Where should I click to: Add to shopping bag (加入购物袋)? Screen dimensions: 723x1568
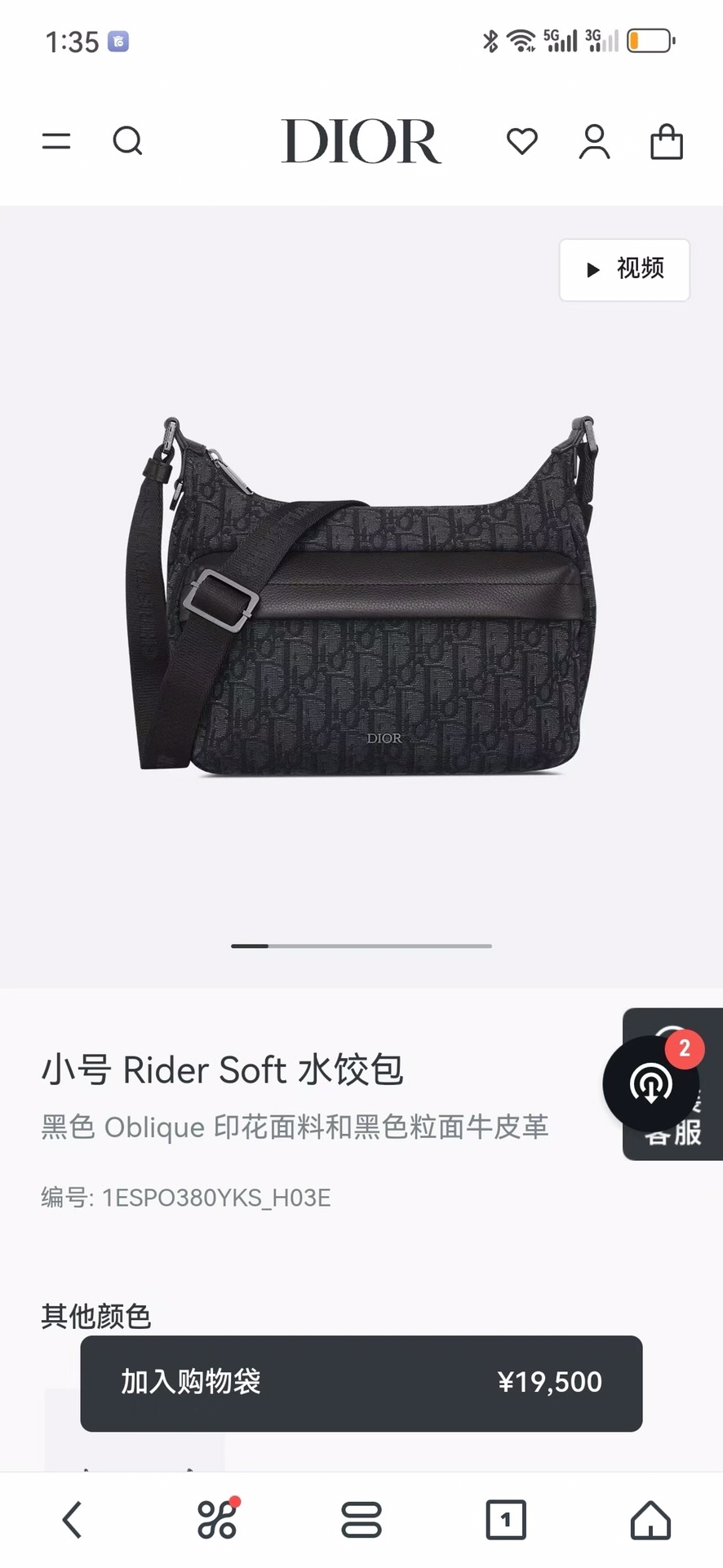[361, 1383]
